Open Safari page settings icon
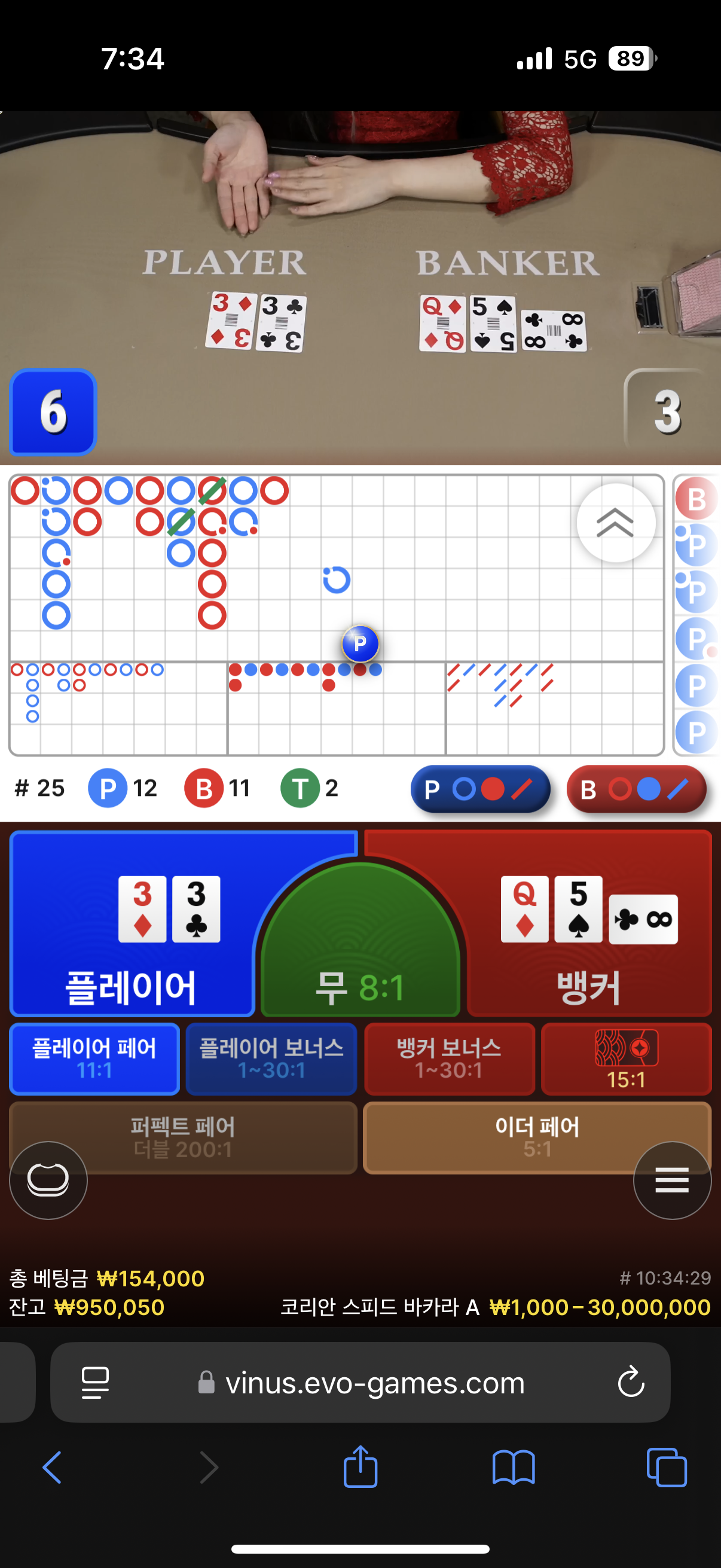The width and height of the screenshot is (721, 1568). (x=95, y=1383)
